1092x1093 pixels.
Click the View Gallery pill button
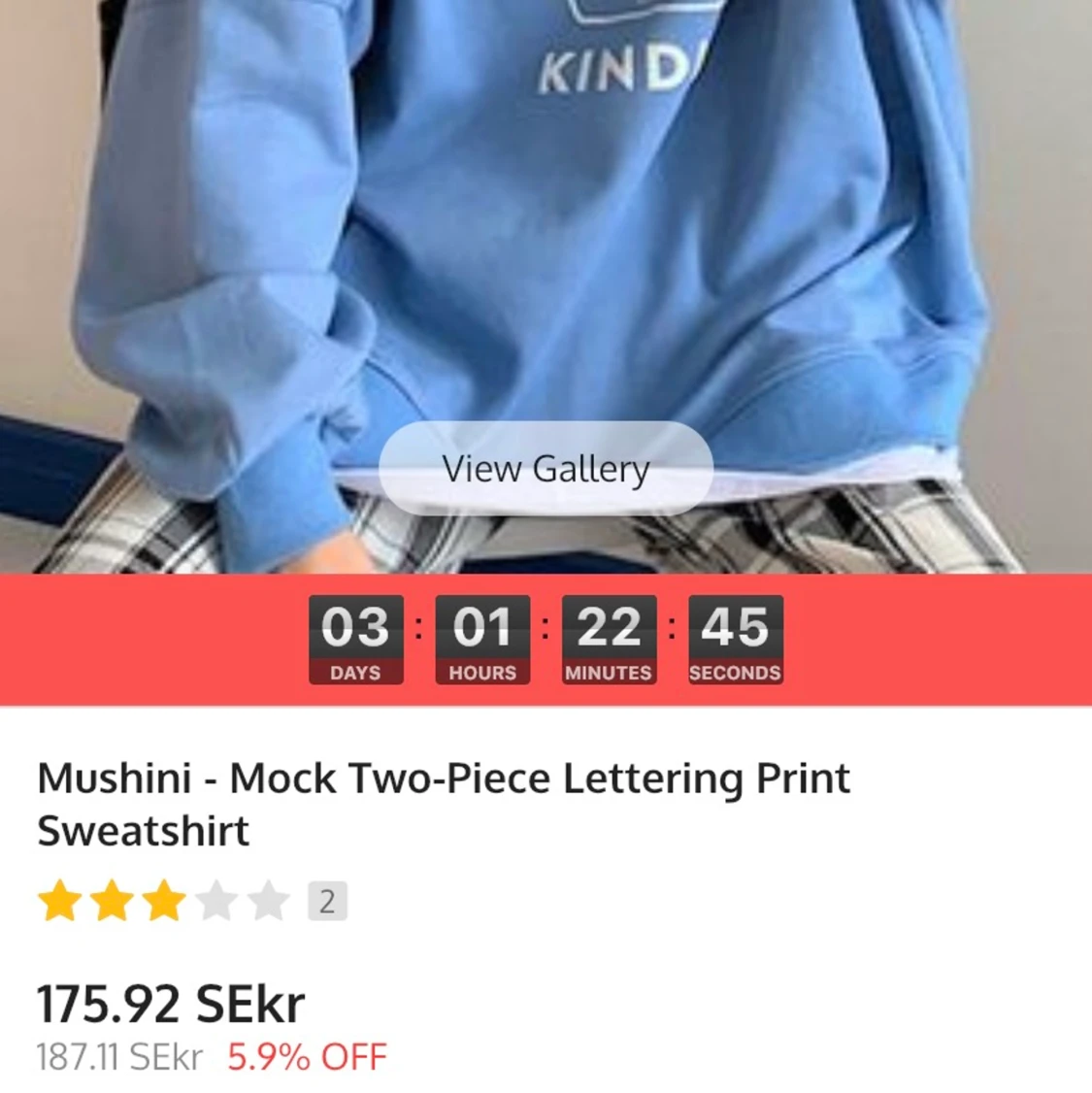tap(546, 468)
